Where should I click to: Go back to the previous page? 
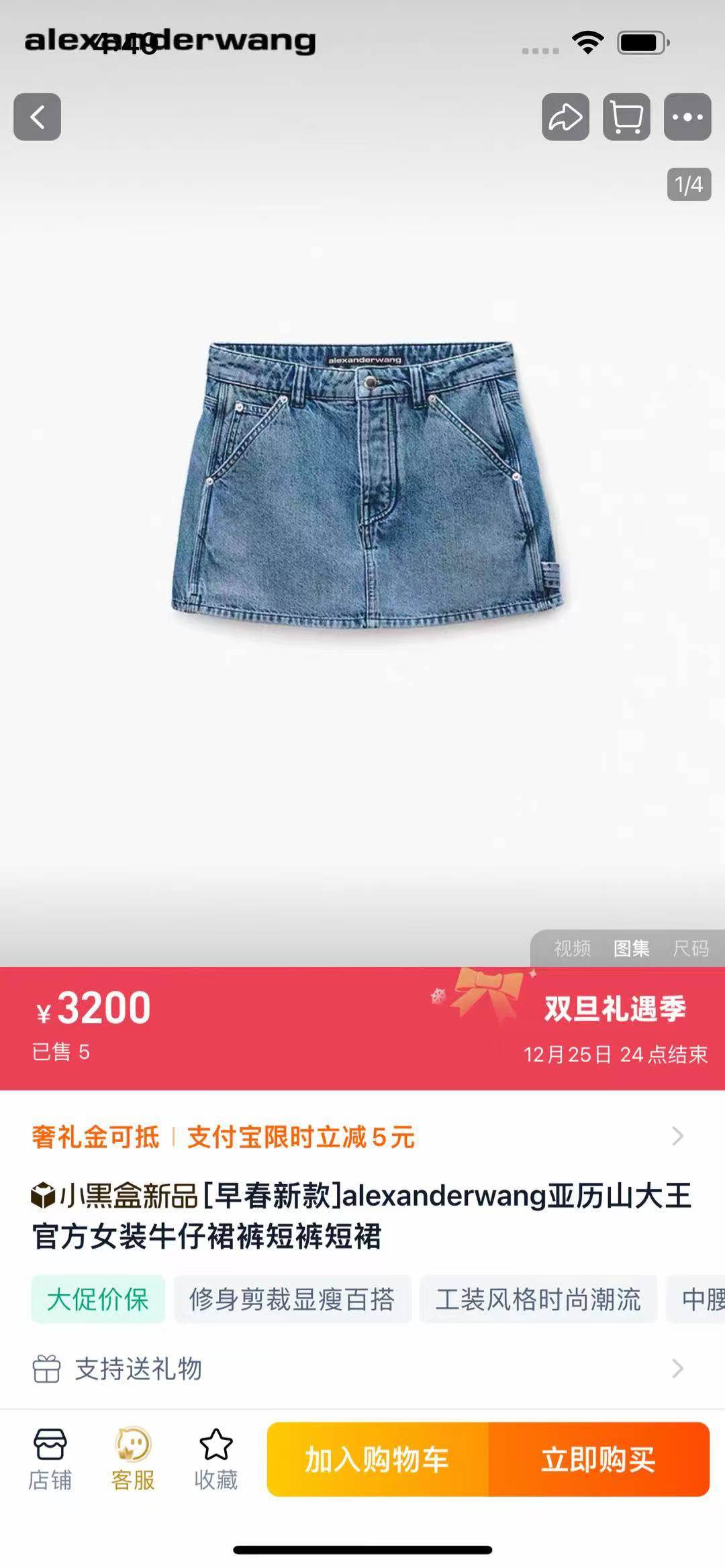37,117
